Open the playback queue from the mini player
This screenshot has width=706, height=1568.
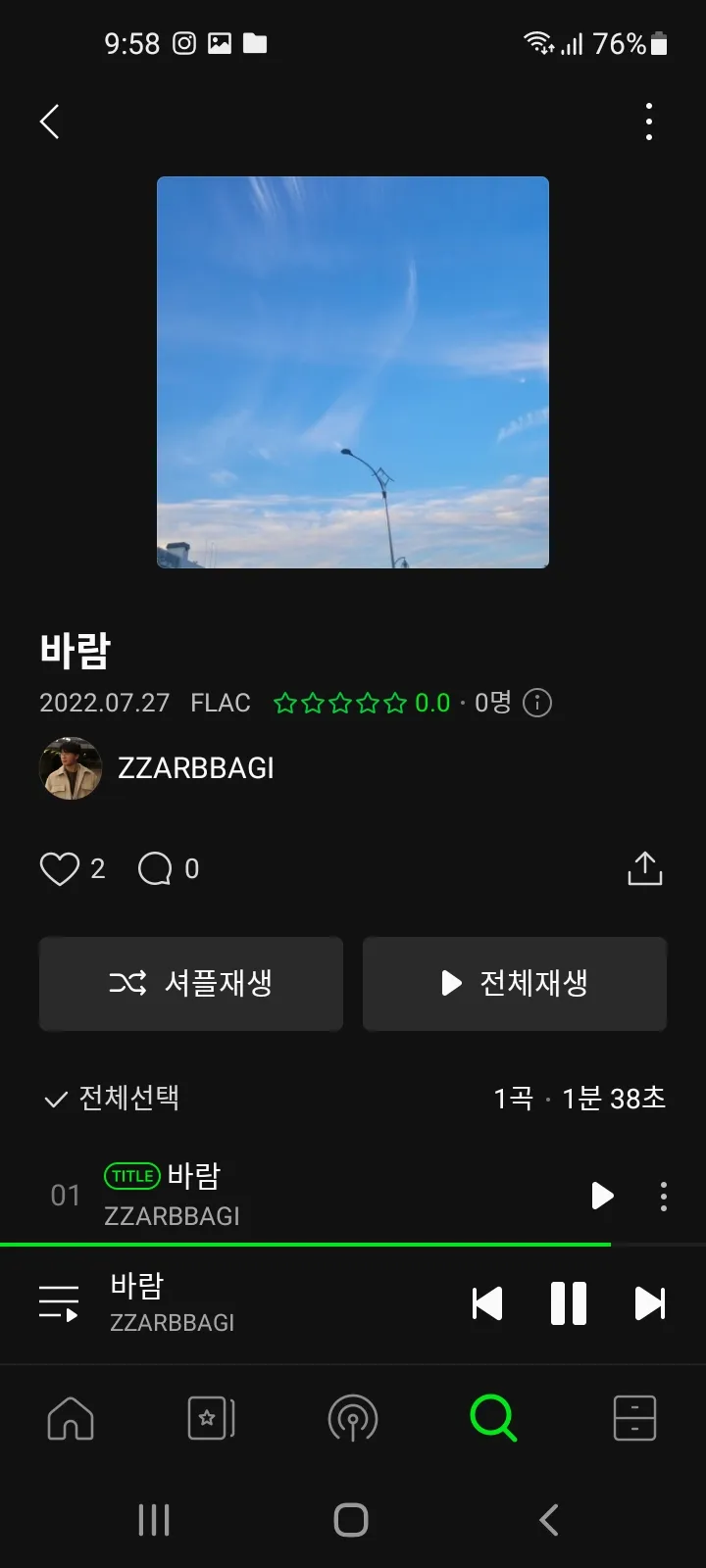click(x=59, y=1303)
